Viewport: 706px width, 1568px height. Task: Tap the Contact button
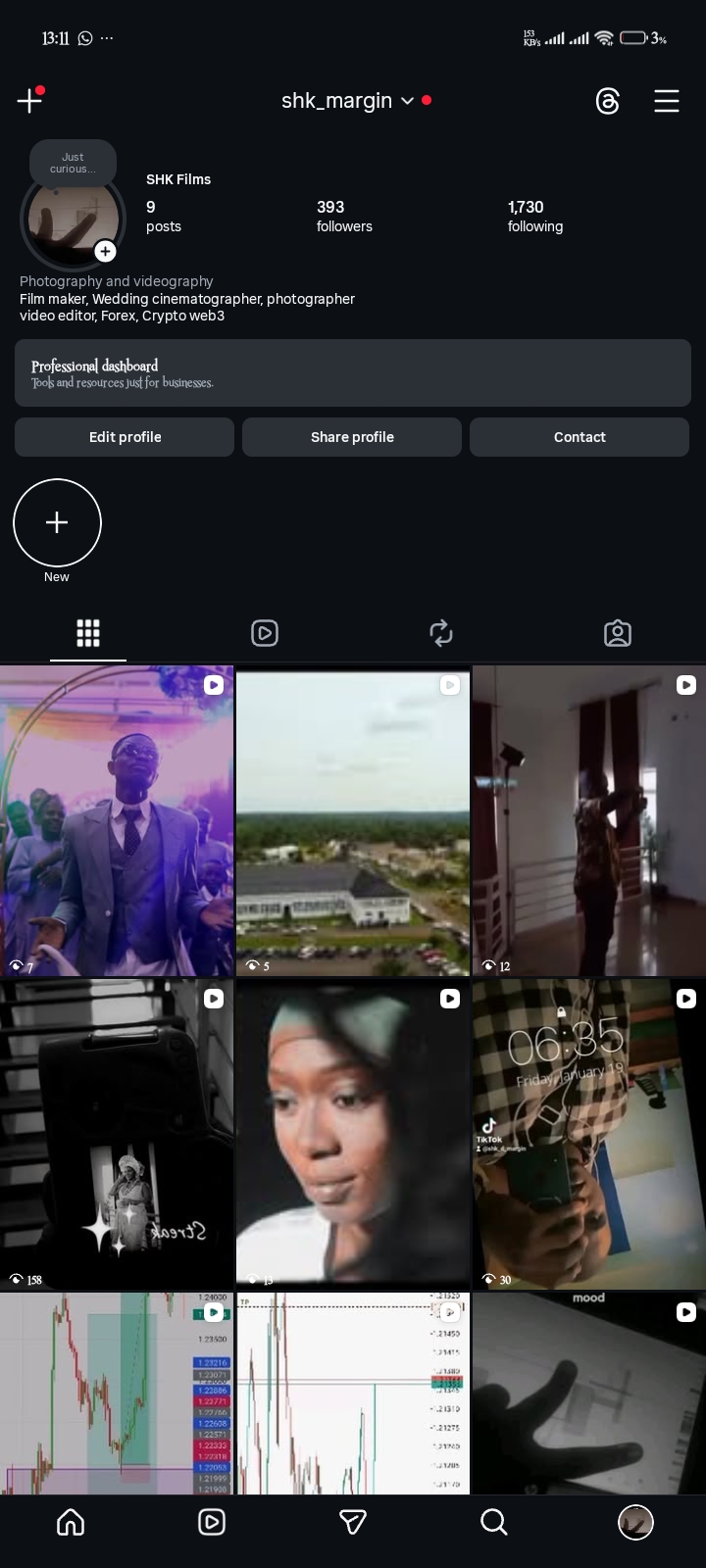pos(580,437)
